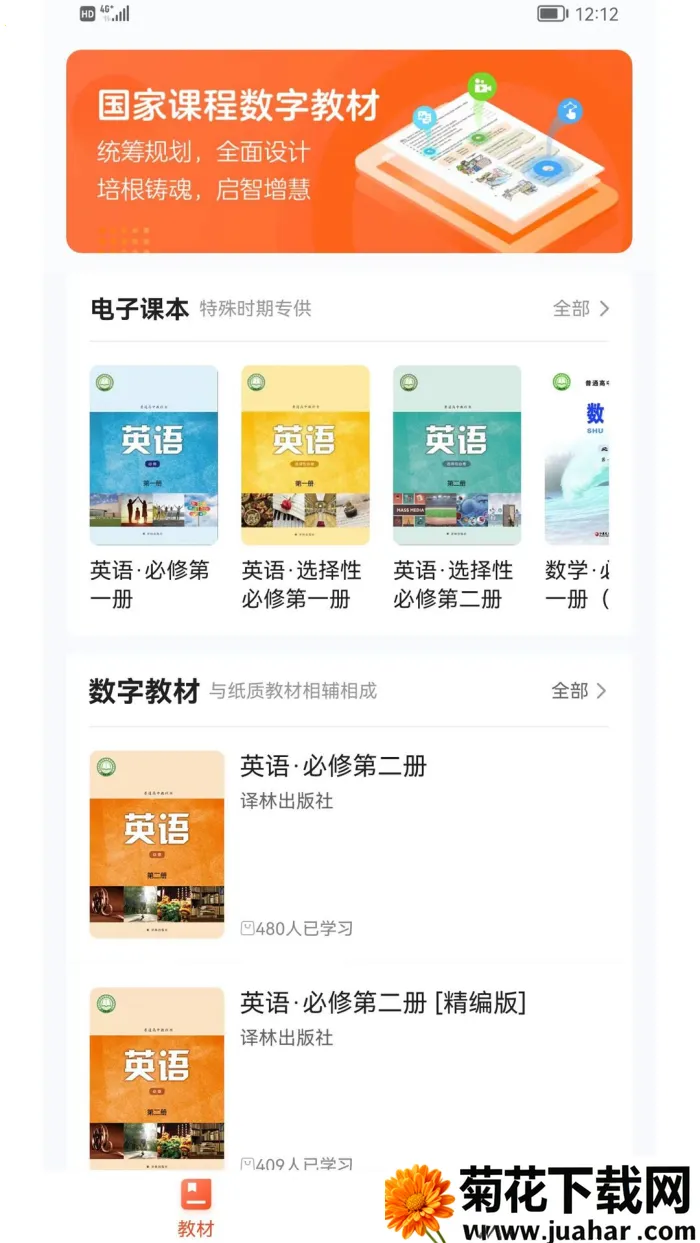The height and width of the screenshot is (1243, 700).
Task: View all 电子课本 via 全部
Action: point(581,309)
